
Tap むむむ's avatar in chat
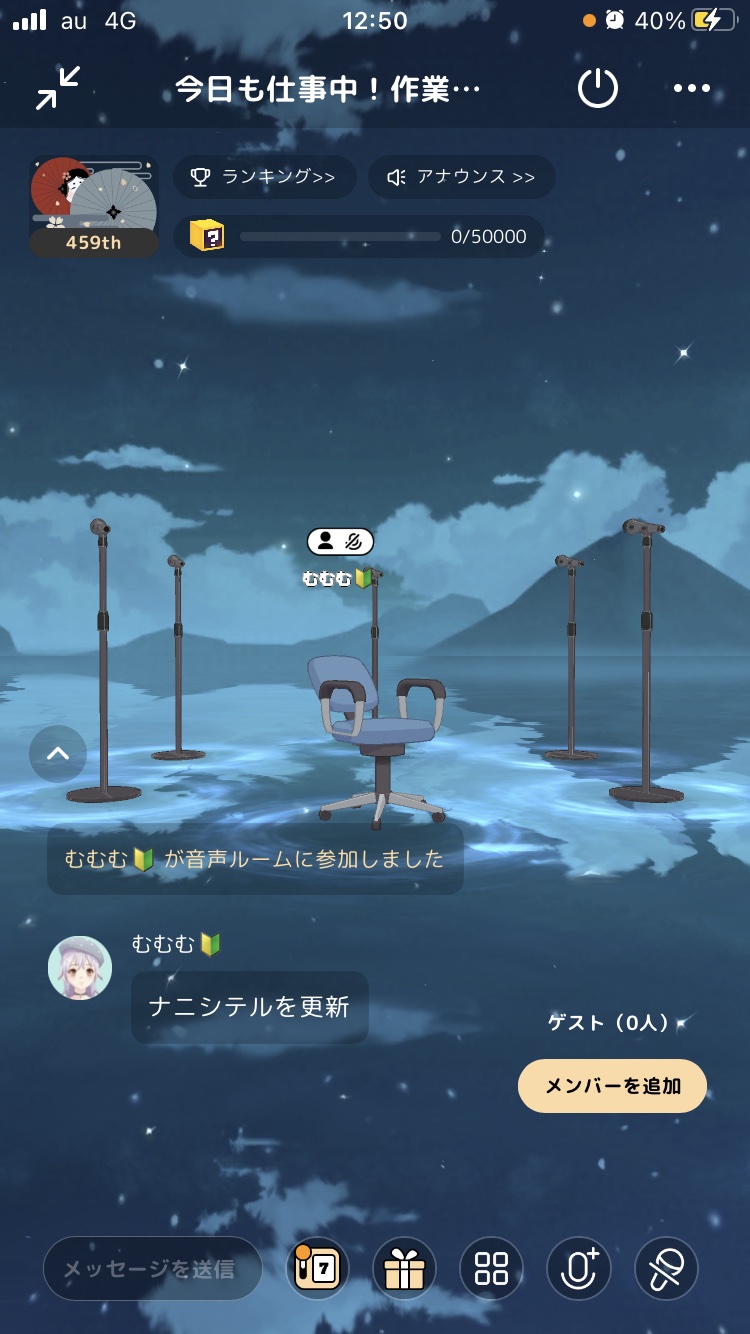coord(80,968)
